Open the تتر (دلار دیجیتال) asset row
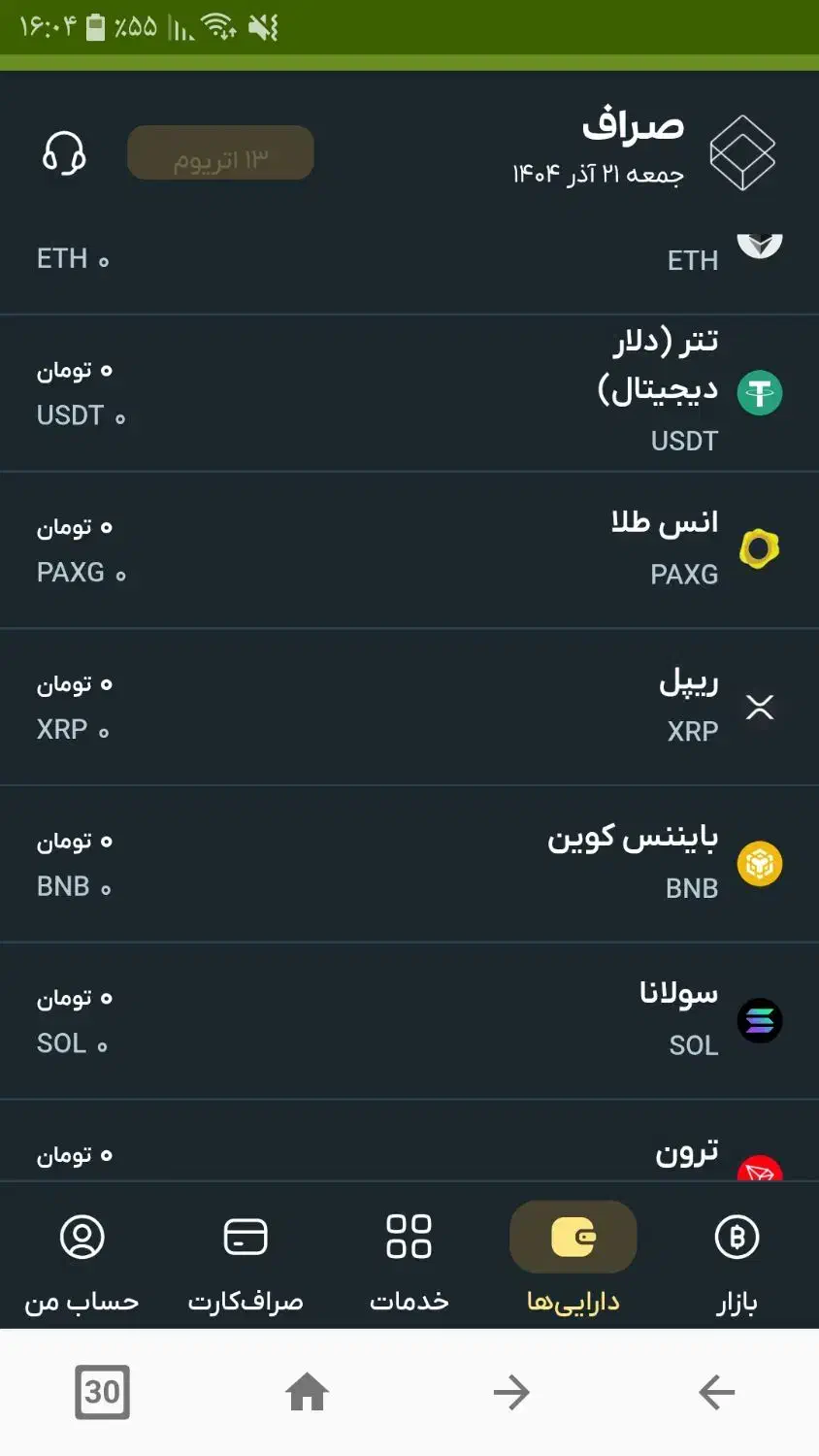This screenshot has height=1456, width=819. [408, 391]
